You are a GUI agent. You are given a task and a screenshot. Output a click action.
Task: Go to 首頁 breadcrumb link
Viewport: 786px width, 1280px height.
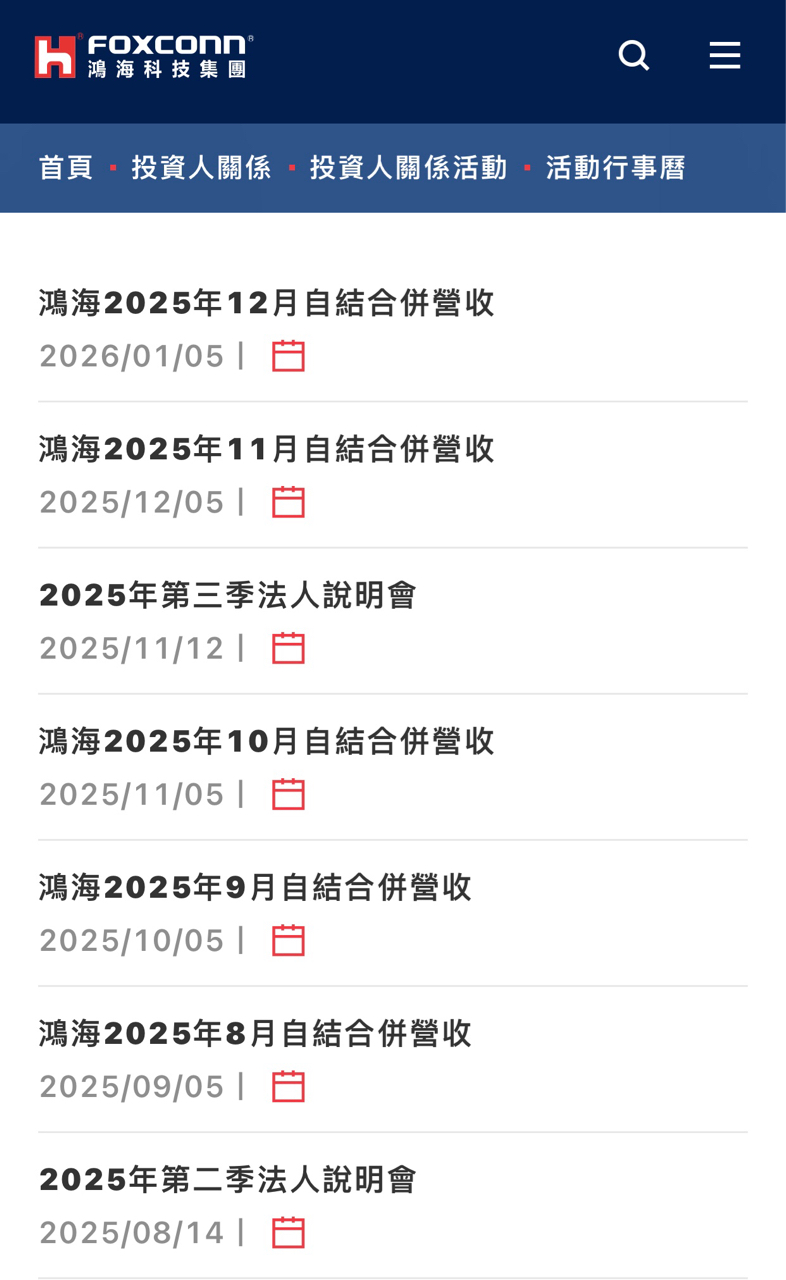click(66, 168)
